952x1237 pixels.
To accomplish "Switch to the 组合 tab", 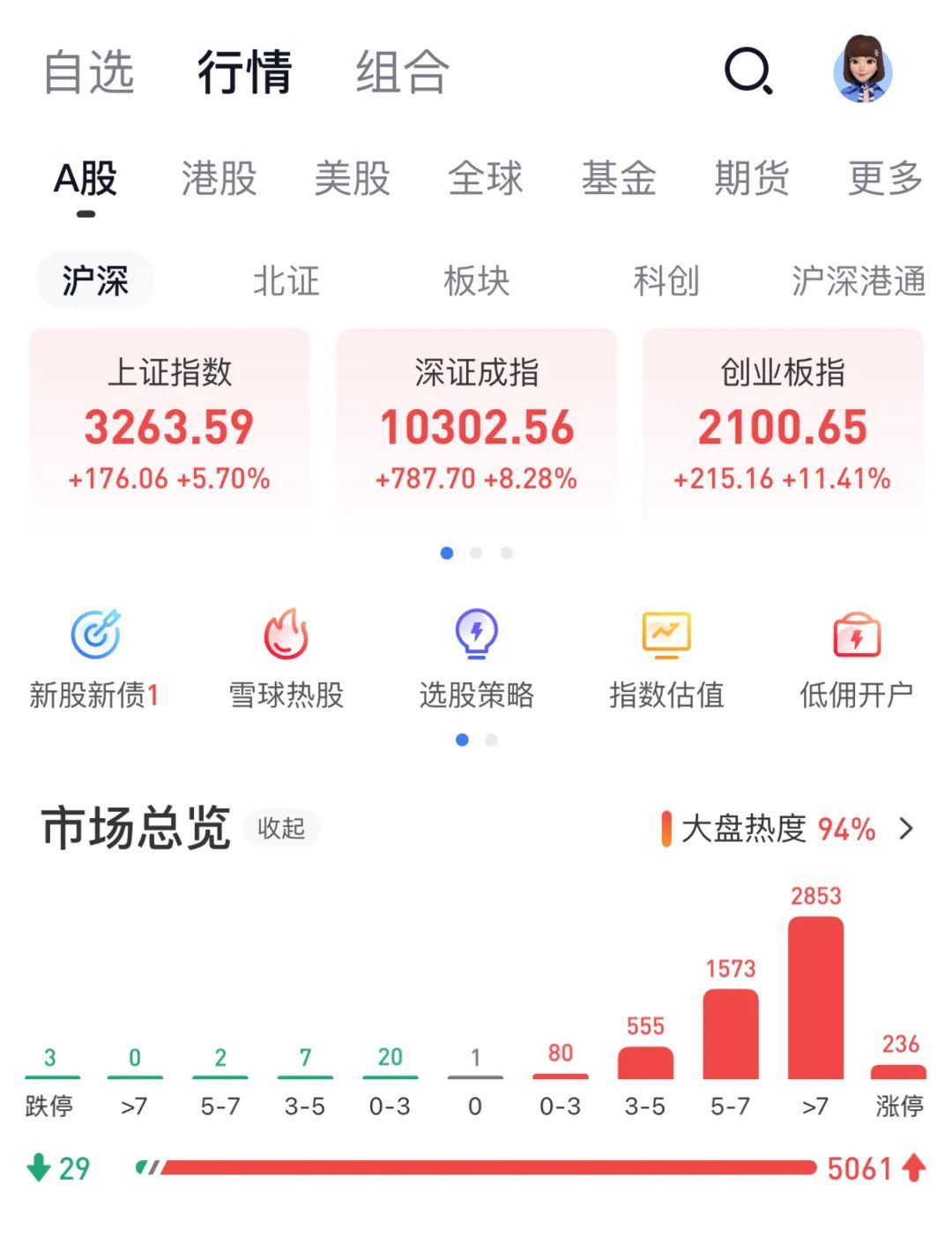I will tap(403, 71).
